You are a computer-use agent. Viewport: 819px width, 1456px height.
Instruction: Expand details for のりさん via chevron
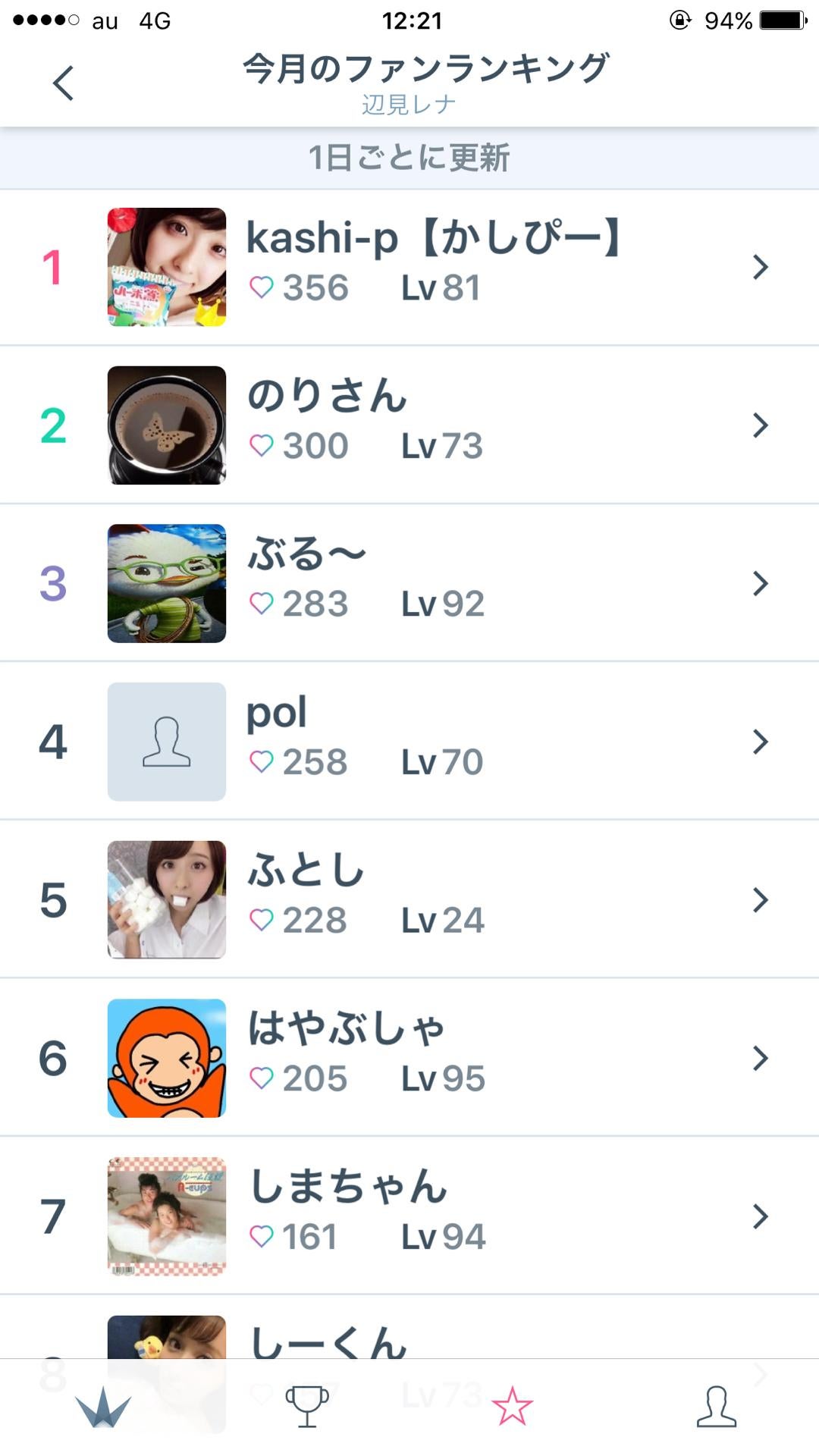[761, 425]
